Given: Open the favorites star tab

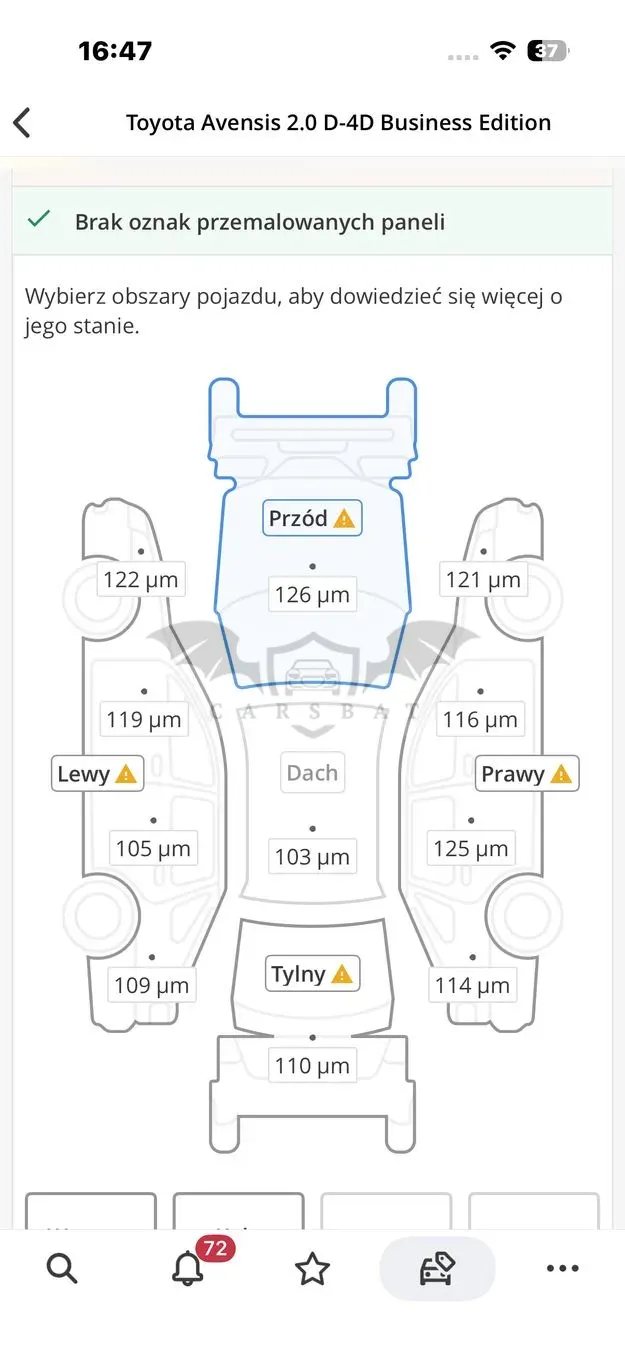Looking at the screenshot, I should pos(313,1268).
